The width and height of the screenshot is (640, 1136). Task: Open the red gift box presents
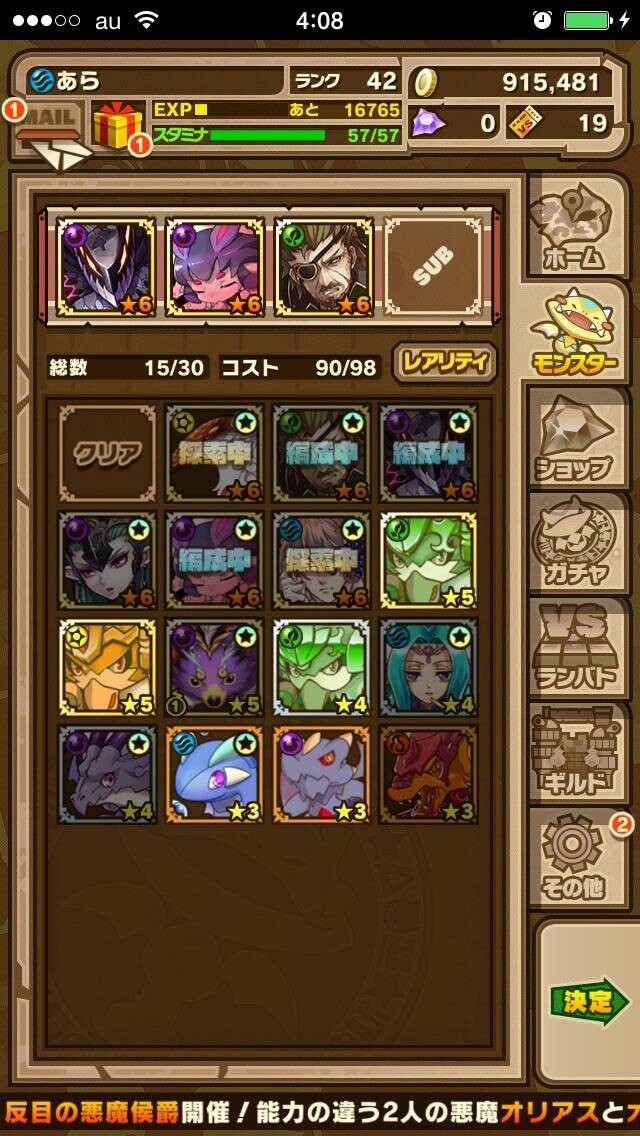117,126
